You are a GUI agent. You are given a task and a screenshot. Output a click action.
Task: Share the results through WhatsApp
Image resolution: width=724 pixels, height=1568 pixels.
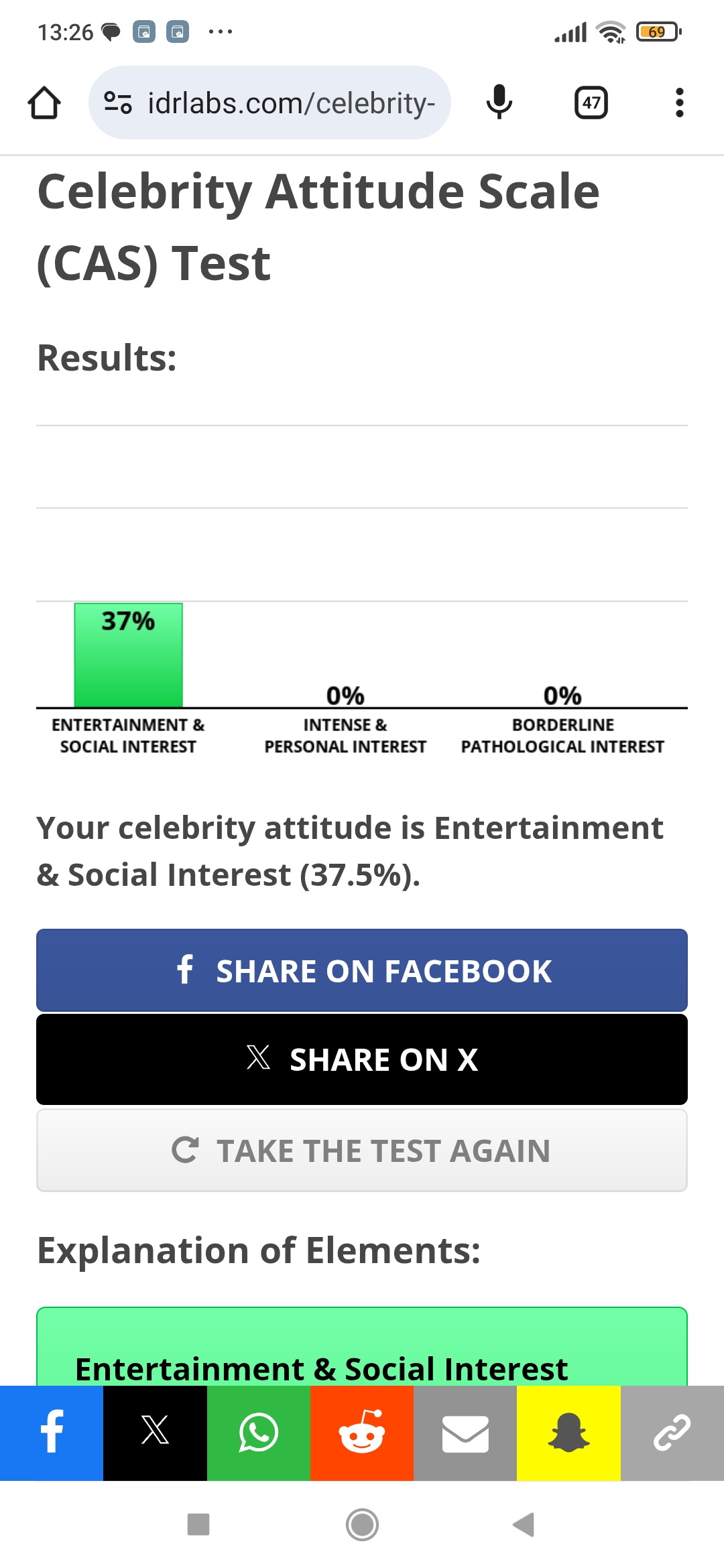tap(259, 1433)
